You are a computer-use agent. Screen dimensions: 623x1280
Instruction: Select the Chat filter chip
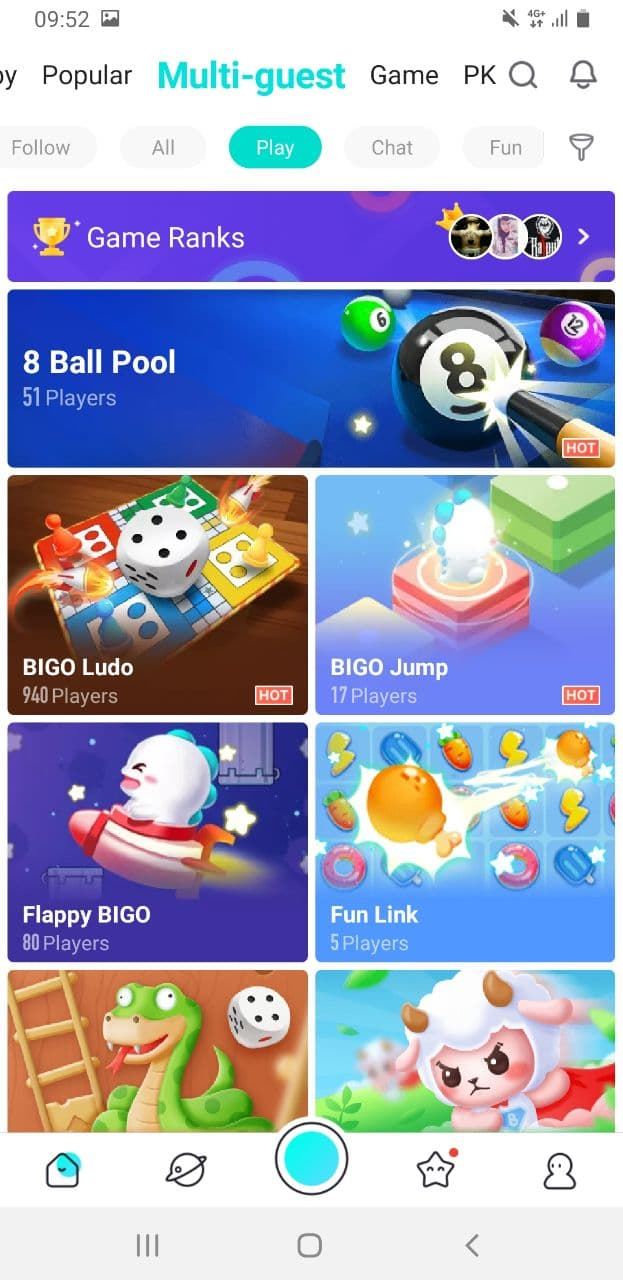[392, 148]
